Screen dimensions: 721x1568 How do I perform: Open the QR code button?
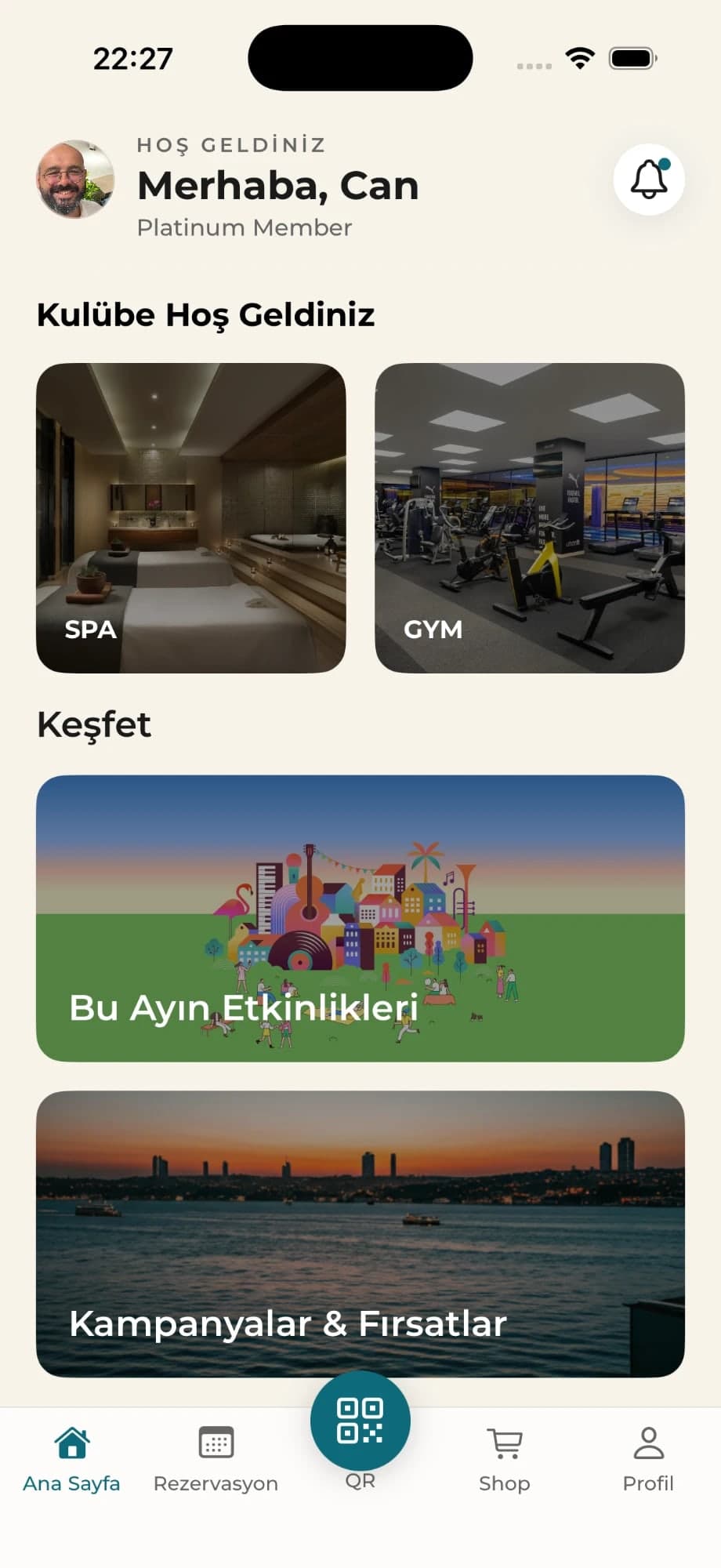pos(360,1421)
